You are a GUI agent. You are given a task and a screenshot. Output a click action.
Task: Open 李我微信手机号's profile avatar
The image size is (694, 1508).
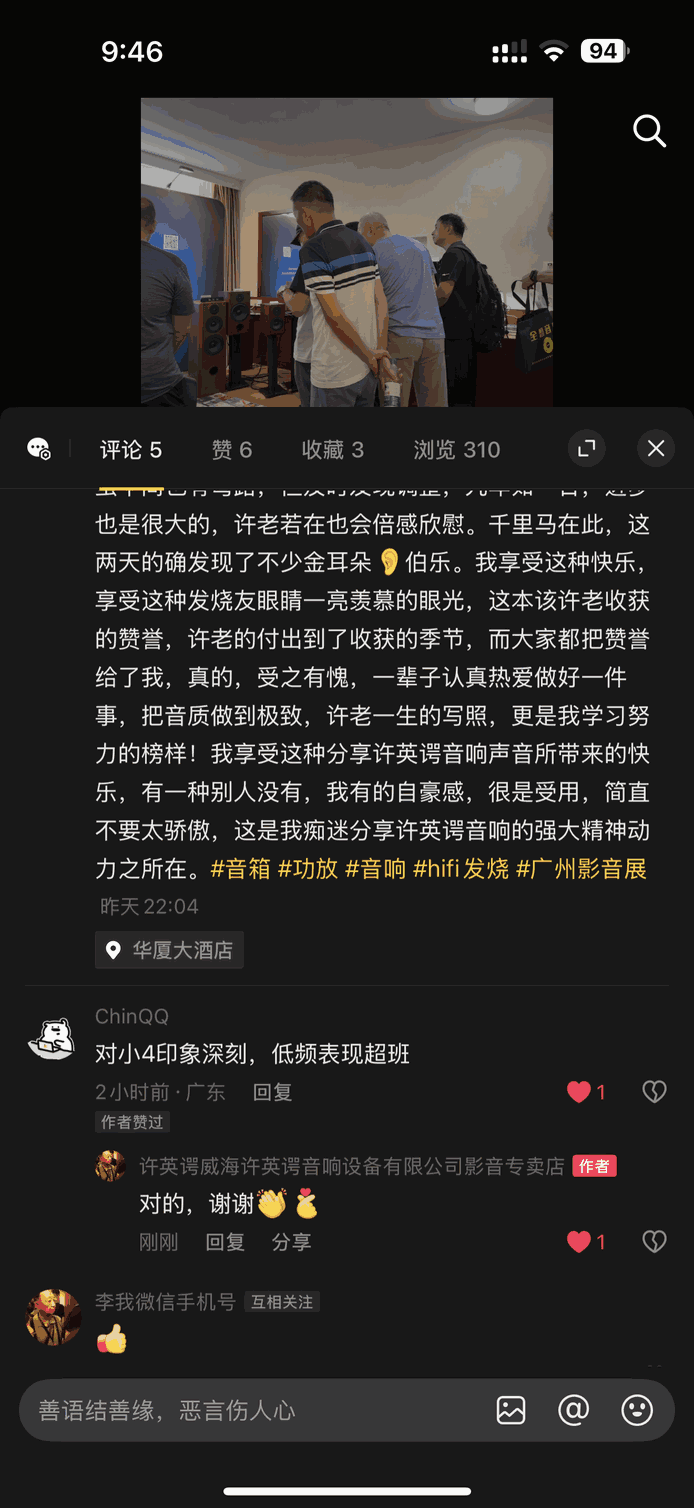[54, 1316]
